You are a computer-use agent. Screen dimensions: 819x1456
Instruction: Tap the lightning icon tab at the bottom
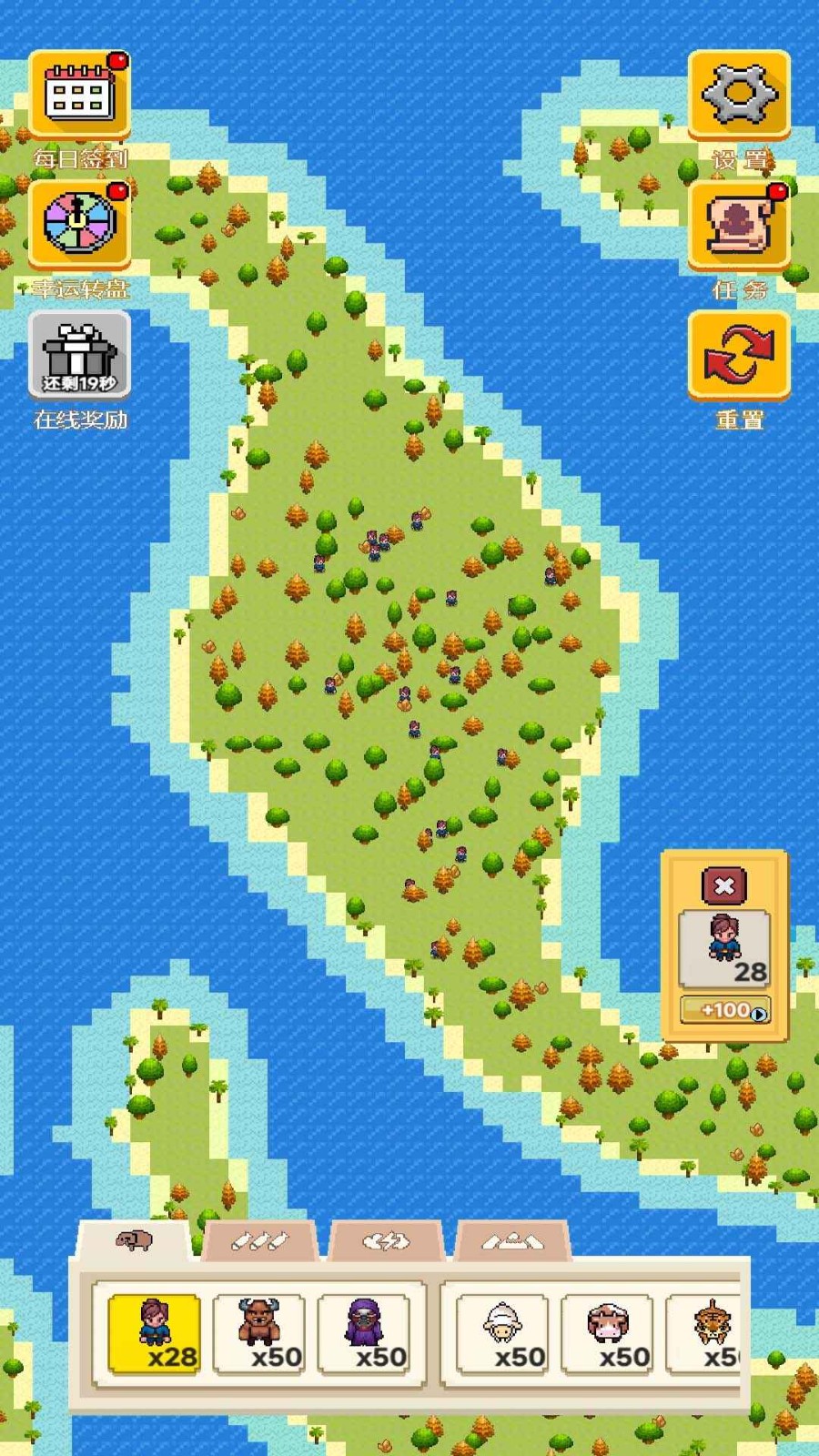click(389, 1240)
